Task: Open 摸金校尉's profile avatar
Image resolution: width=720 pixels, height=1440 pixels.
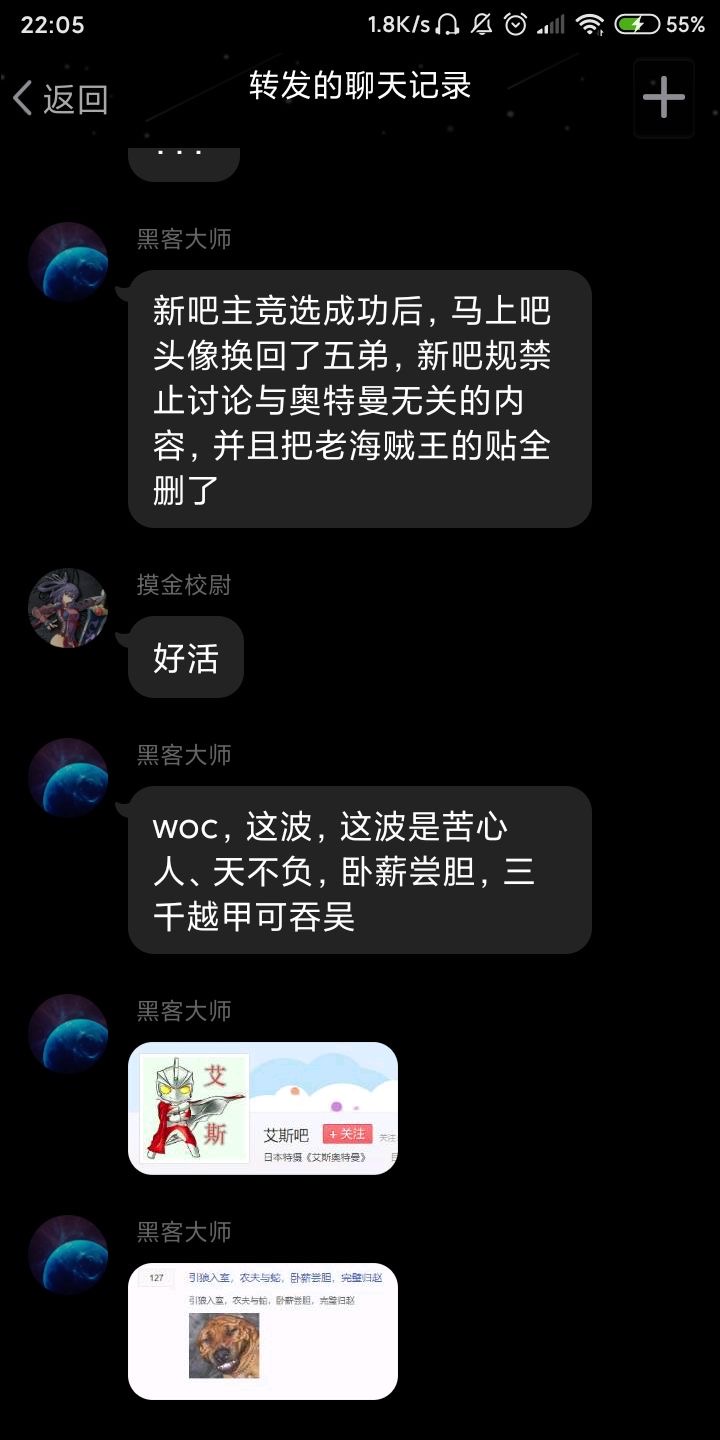Action: pyautogui.click(x=68, y=609)
